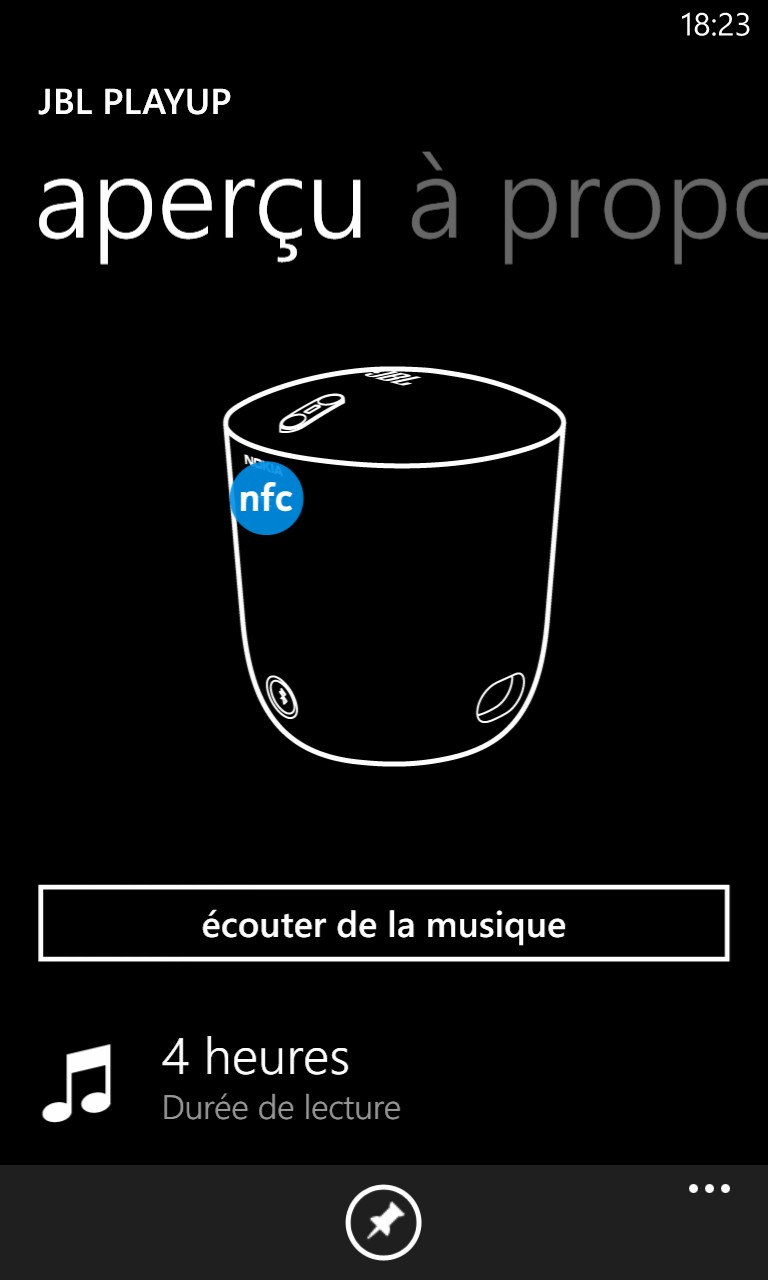Open the three-dots overflow menu
This screenshot has height=1280, width=768.
[709, 1189]
